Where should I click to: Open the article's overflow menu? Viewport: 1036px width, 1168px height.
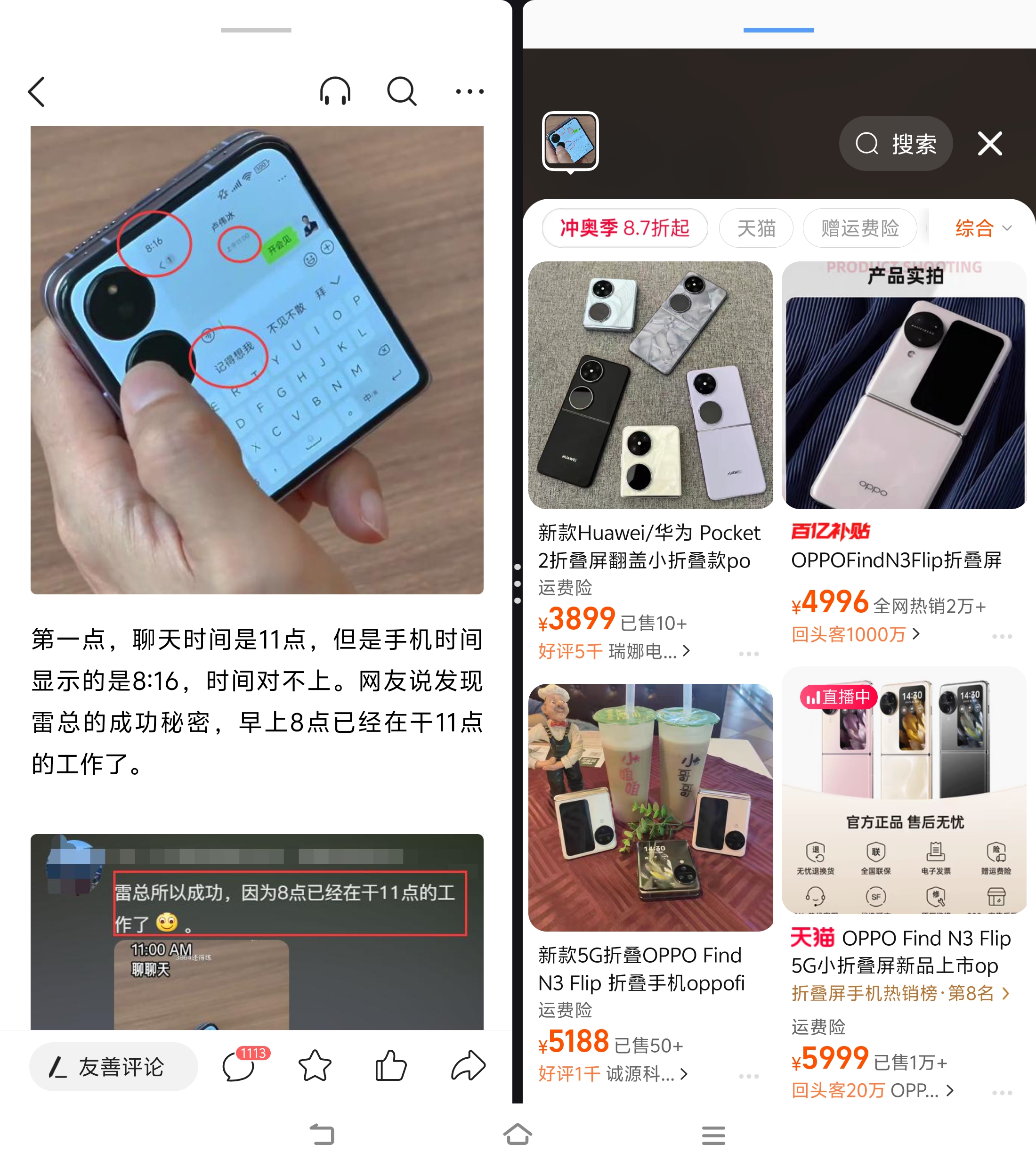point(469,91)
